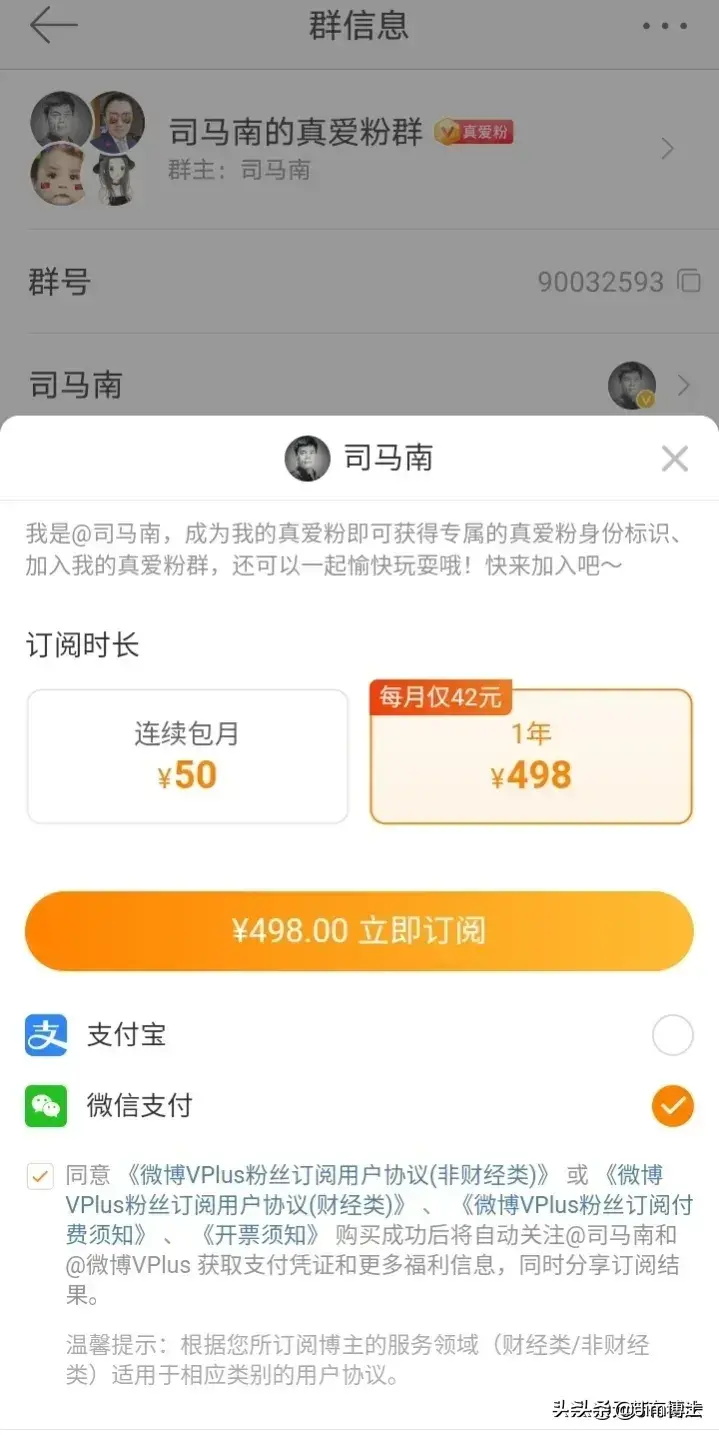Select 支付宝 as payment method

tap(672, 1035)
